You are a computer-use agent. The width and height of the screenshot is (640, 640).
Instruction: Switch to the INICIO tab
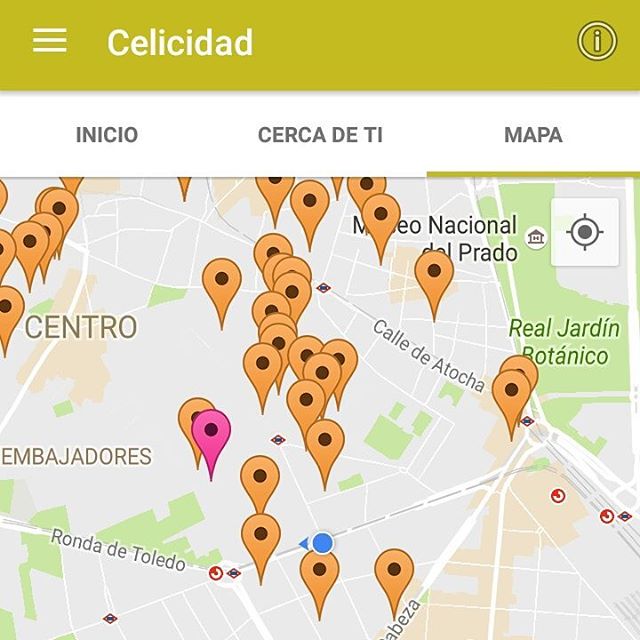pos(107,135)
